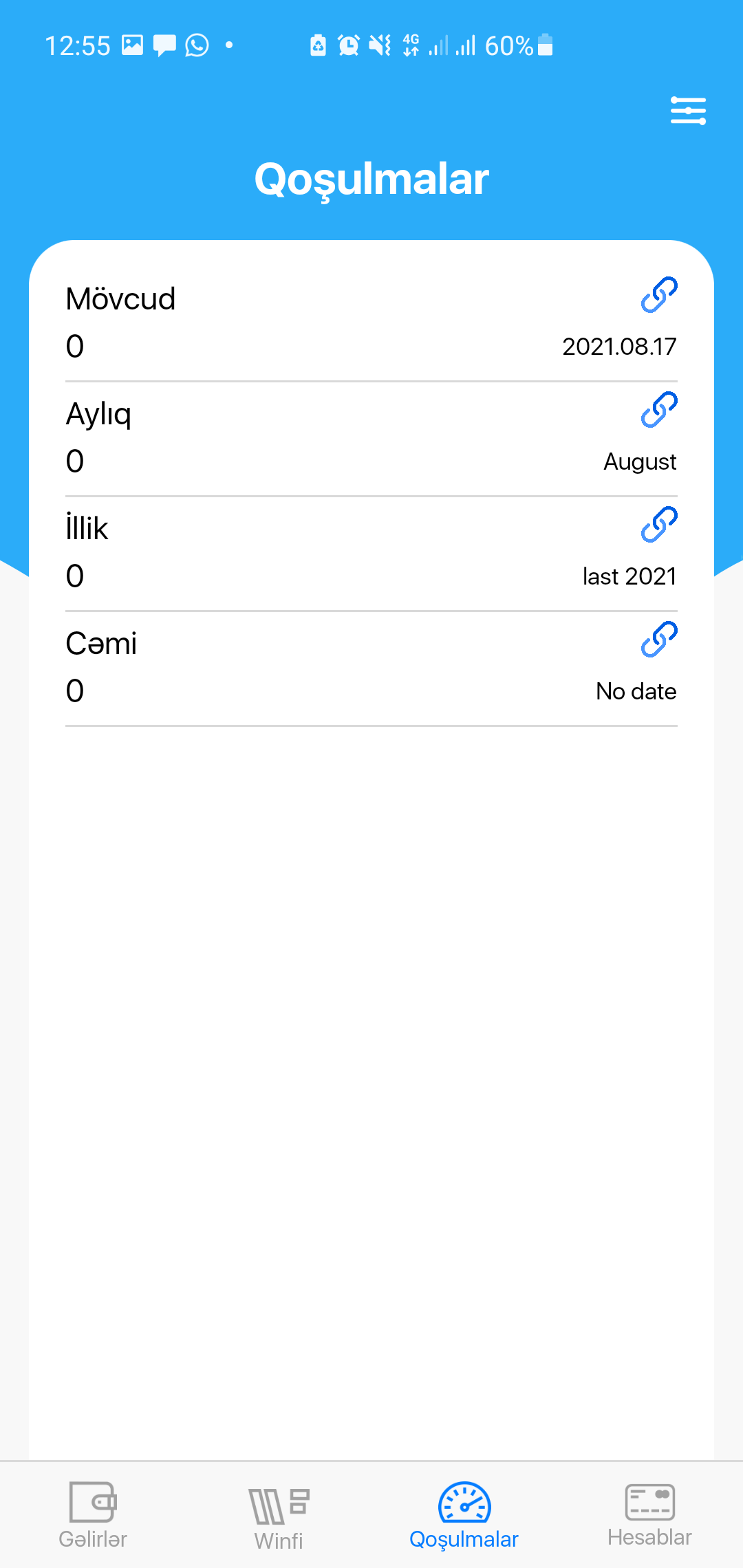Switch to the Gəlirlər tab
Viewport: 743px width, 1568px height.
(93, 1515)
